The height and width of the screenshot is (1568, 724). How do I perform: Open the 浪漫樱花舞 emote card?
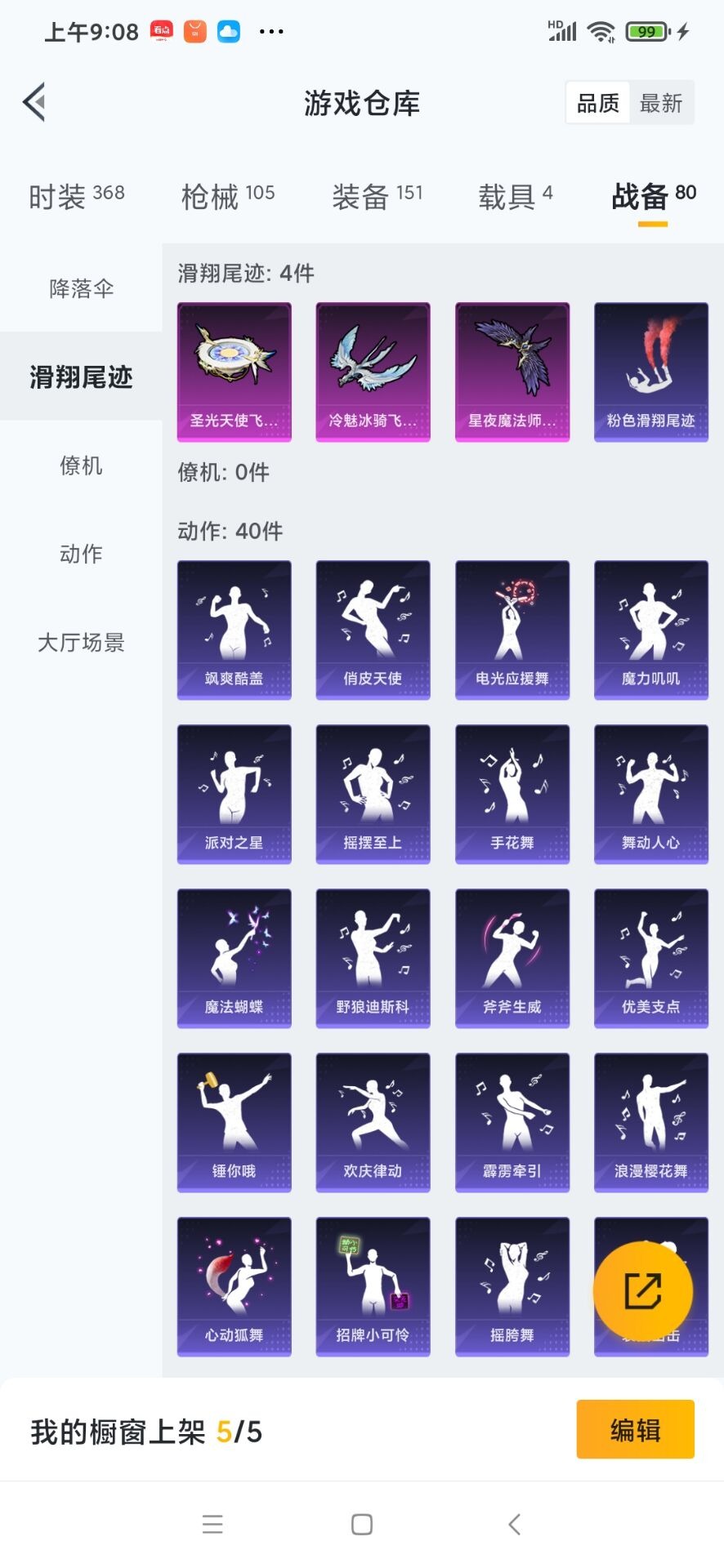(x=650, y=1122)
